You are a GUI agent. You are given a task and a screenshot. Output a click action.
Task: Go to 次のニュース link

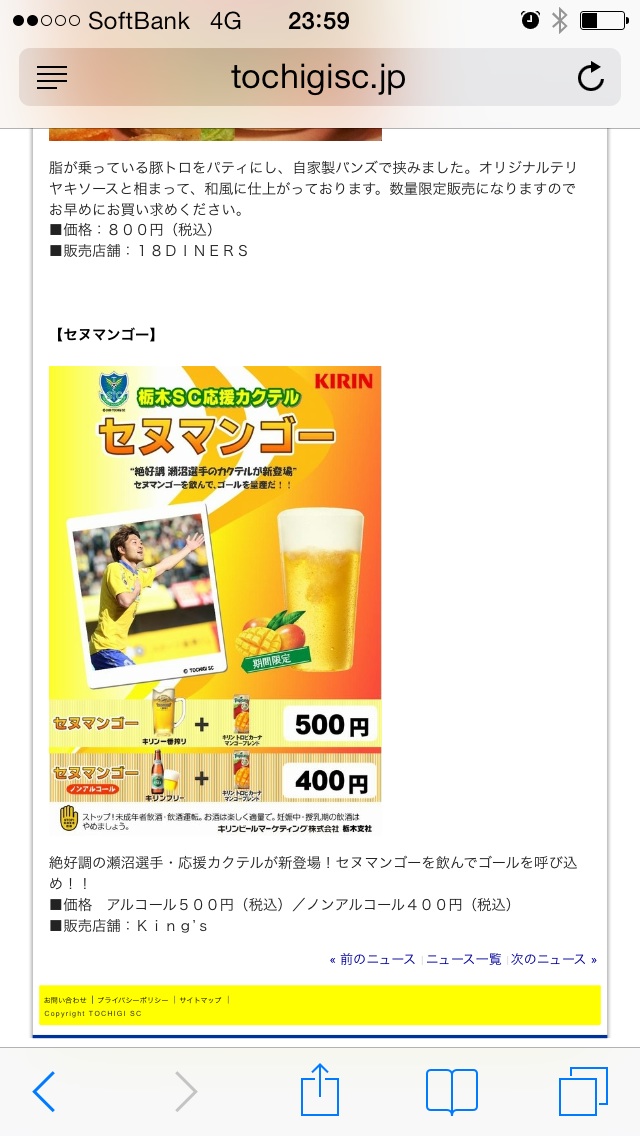pyautogui.click(x=553, y=959)
